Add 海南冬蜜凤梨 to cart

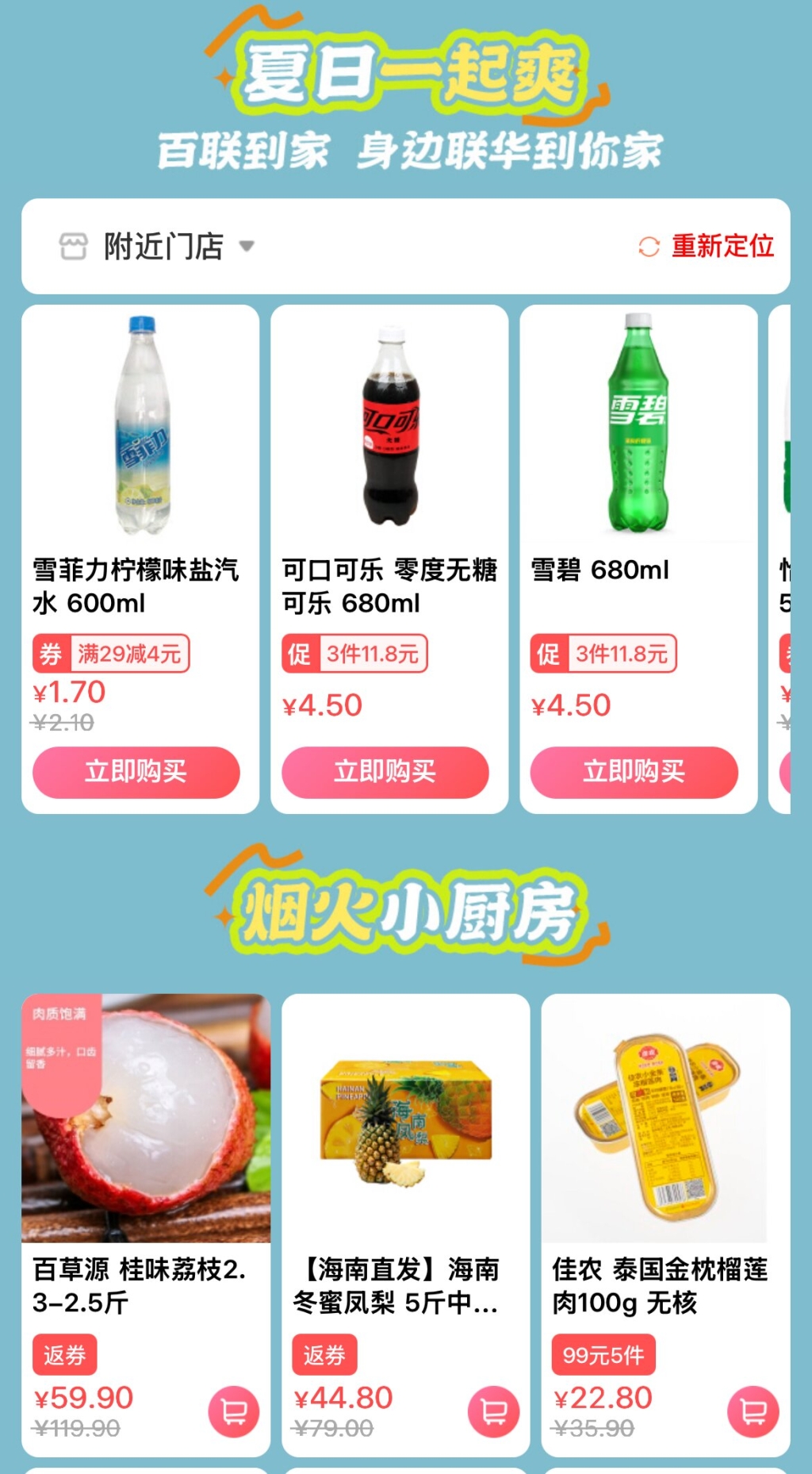click(494, 1411)
